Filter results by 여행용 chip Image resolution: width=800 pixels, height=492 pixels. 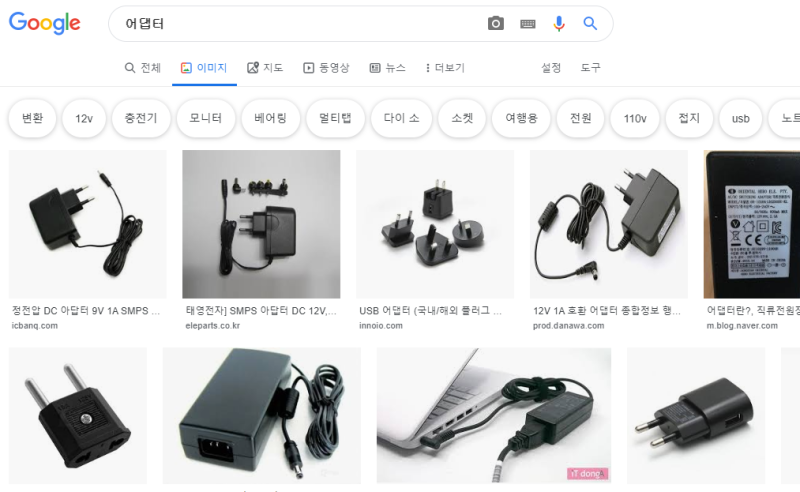coord(521,118)
